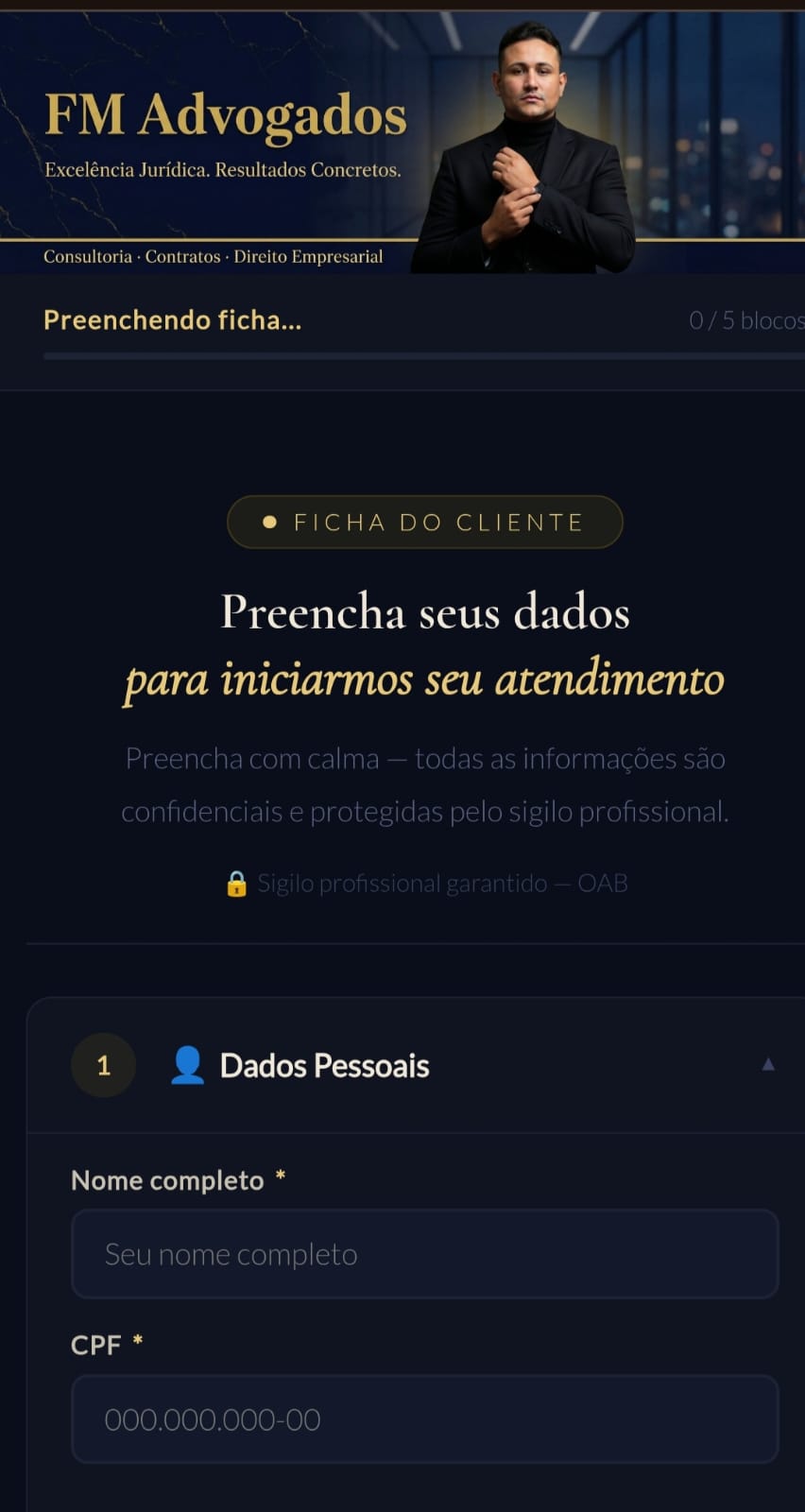Screen dimensions: 805x1512
Task: Click the Consultoria · Contratos · Direito Empresarial bar
Action: pos(214,255)
